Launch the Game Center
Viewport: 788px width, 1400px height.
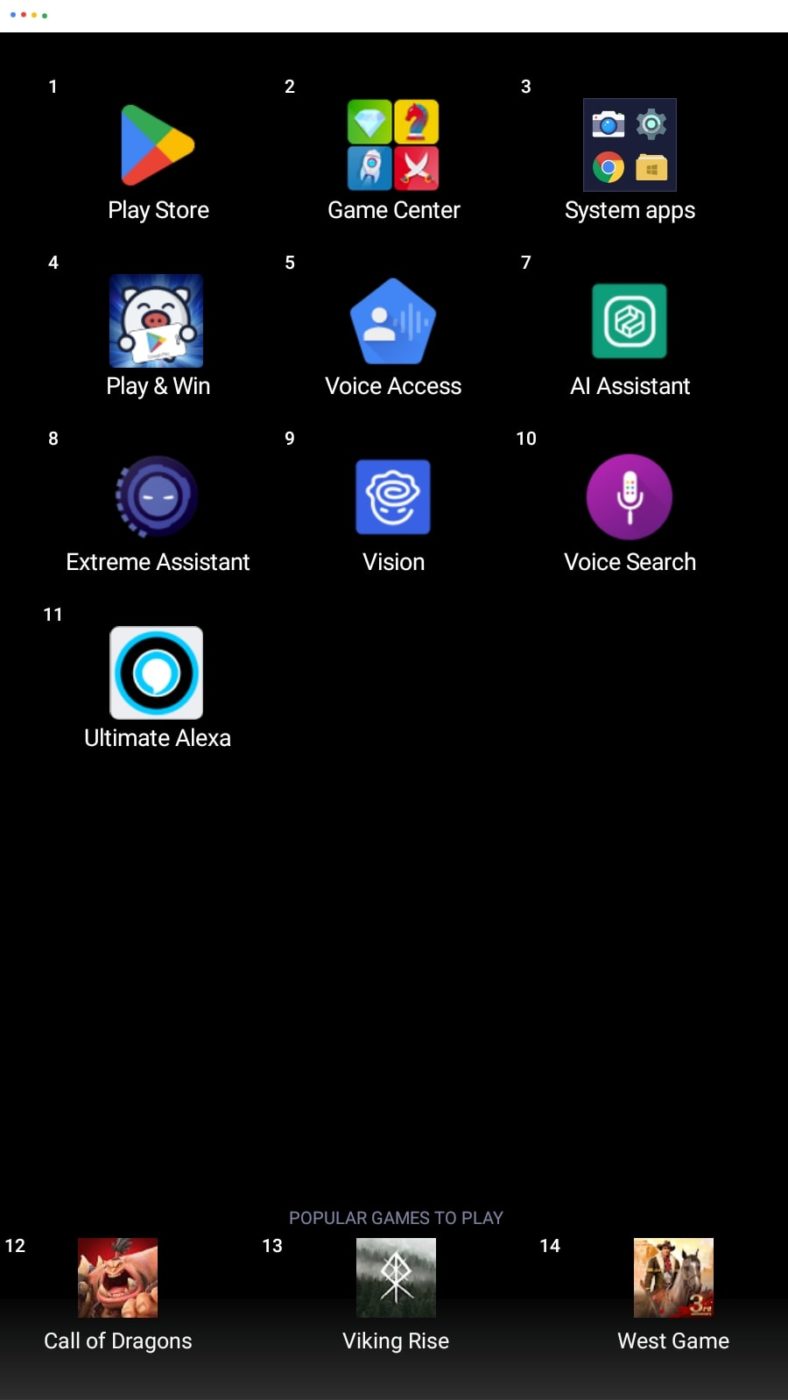click(x=393, y=145)
